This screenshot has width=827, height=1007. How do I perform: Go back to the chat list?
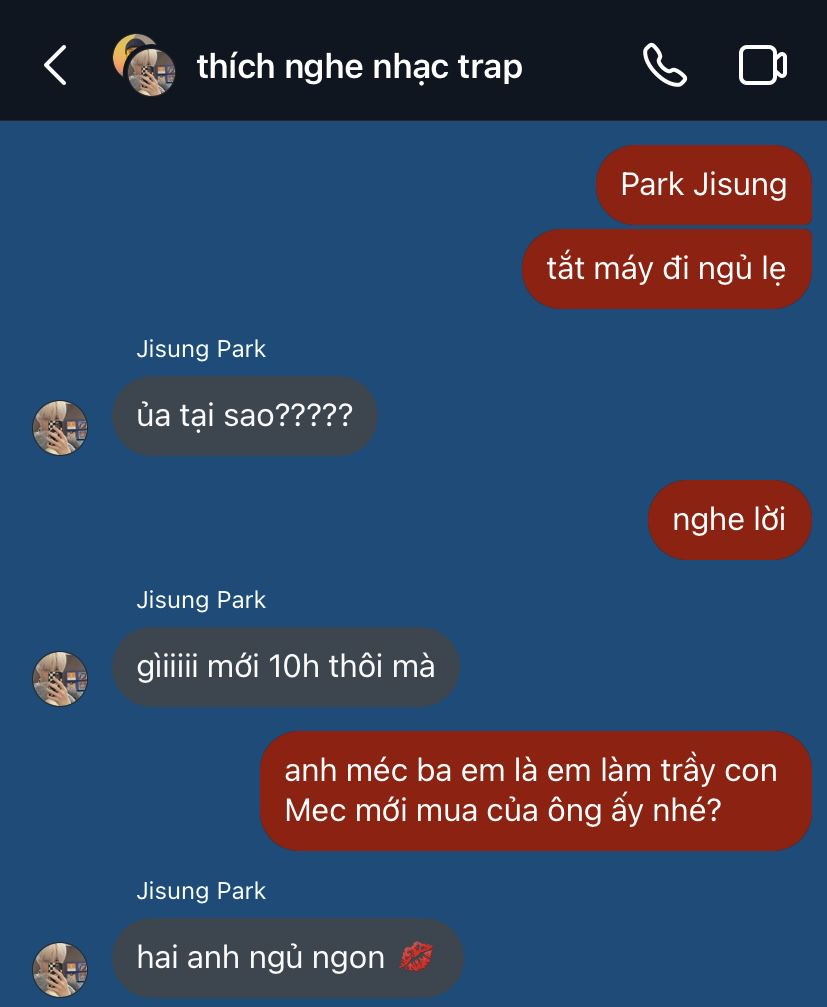tap(55, 66)
